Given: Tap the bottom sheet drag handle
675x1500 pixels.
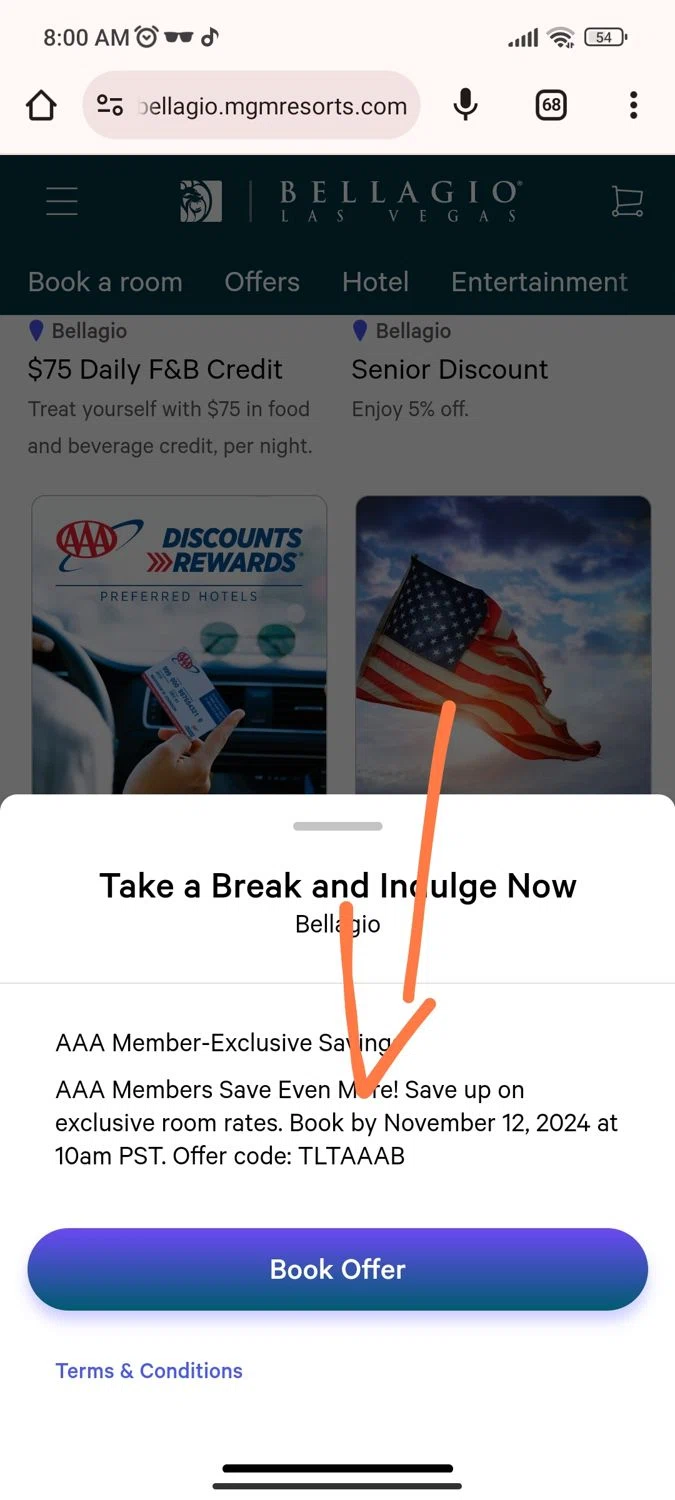Looking at the screenshot, I should (x=337, y=826).
